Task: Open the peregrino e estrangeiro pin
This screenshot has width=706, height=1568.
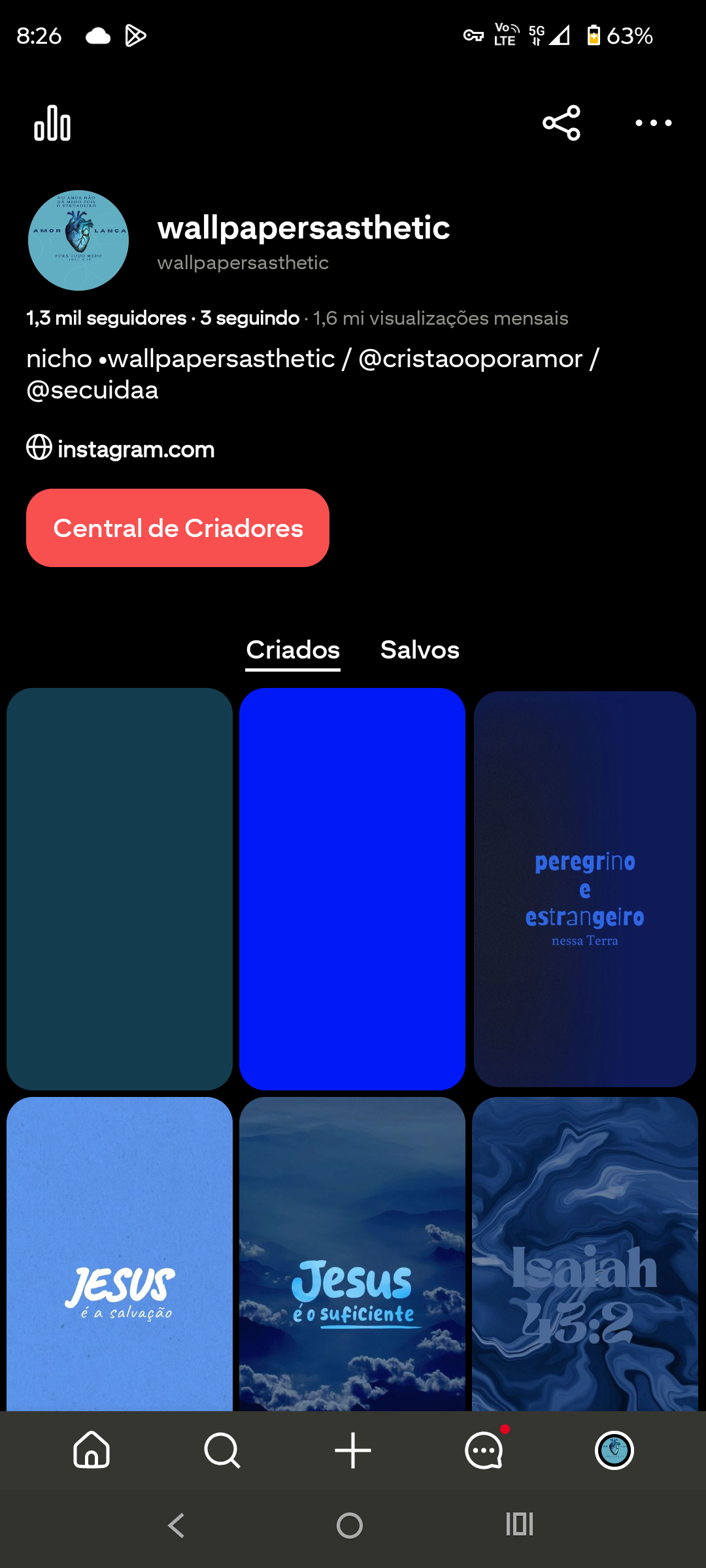Action: tap(585, 889)
